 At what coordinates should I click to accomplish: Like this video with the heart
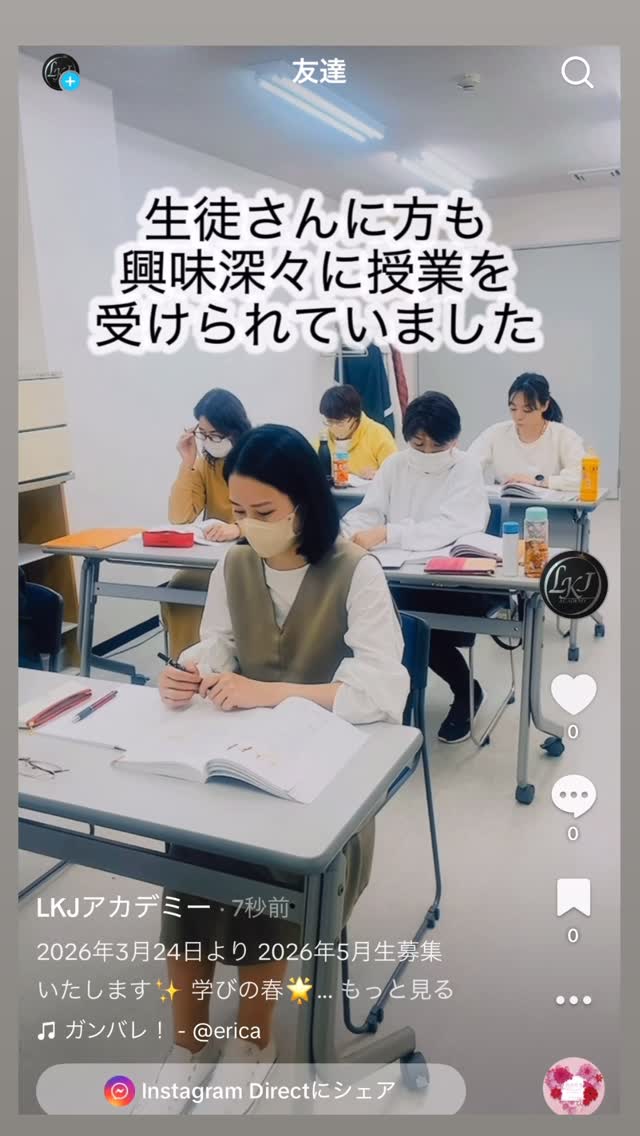pos(573,694)
